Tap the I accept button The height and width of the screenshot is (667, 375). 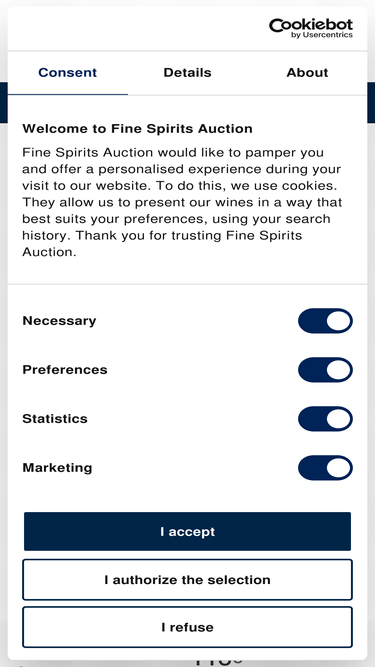click(x=188, y=531)
